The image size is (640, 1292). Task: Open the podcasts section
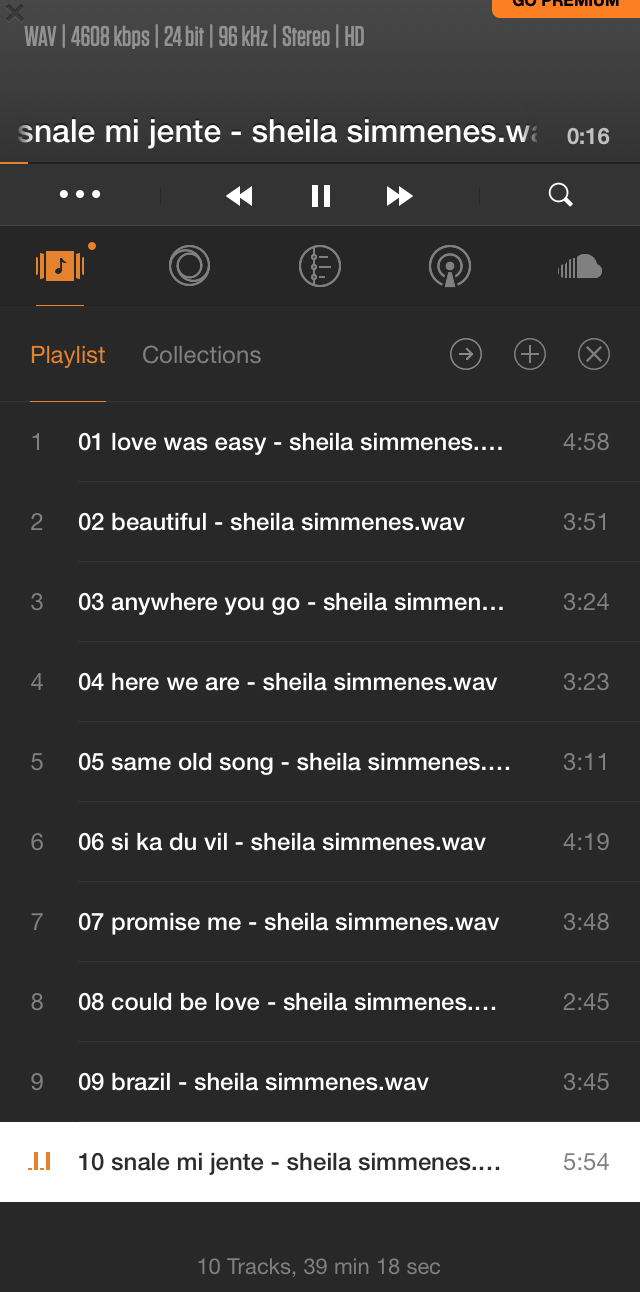coord(450,266)
